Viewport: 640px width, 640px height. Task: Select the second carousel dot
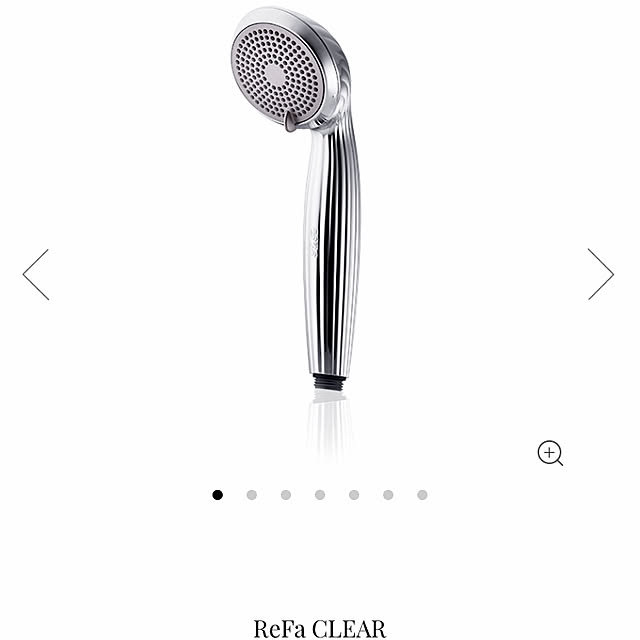pos(252,495)
